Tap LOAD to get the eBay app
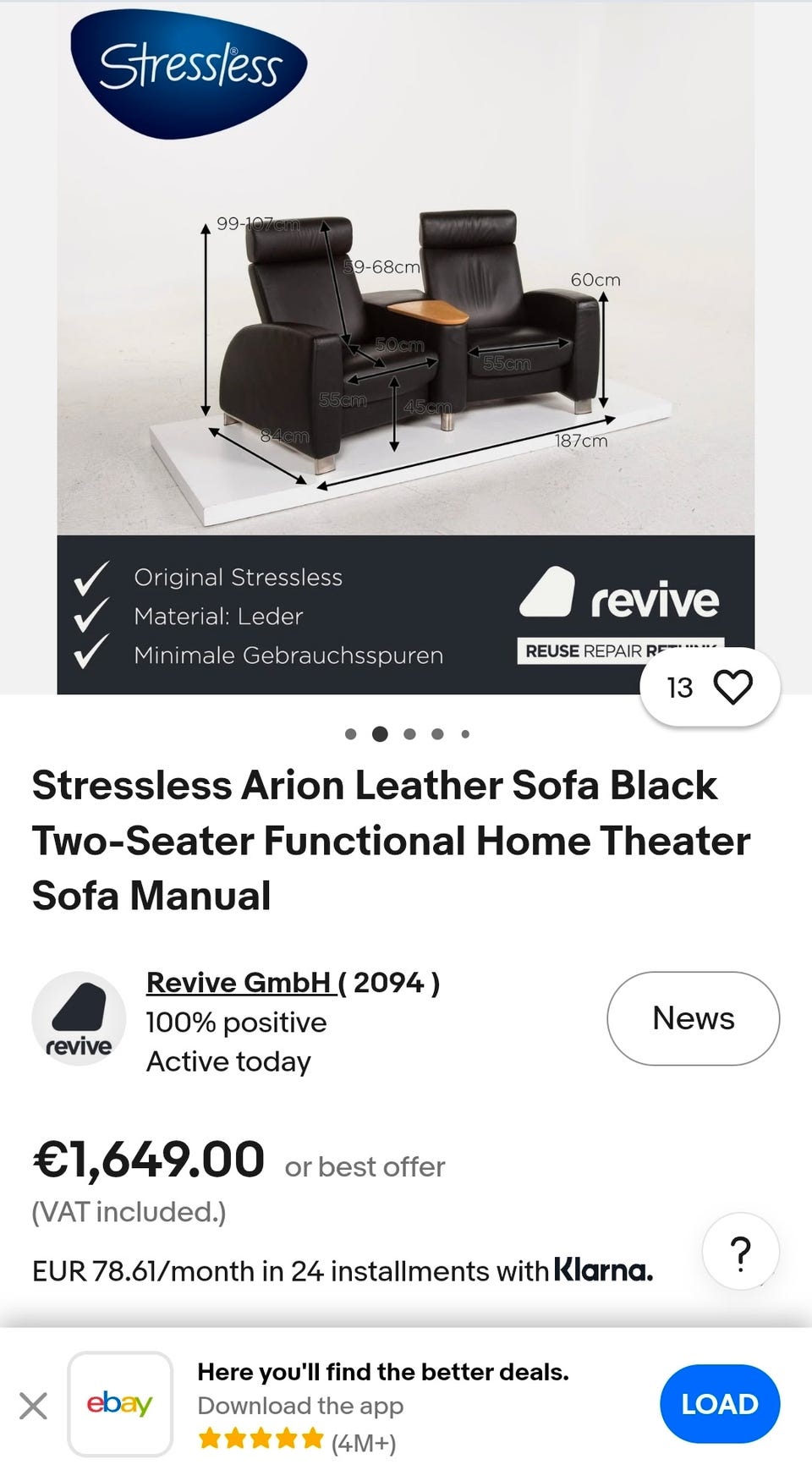Image resolution: width=812 pixels, height=1481 pixels. [720, 1404]
